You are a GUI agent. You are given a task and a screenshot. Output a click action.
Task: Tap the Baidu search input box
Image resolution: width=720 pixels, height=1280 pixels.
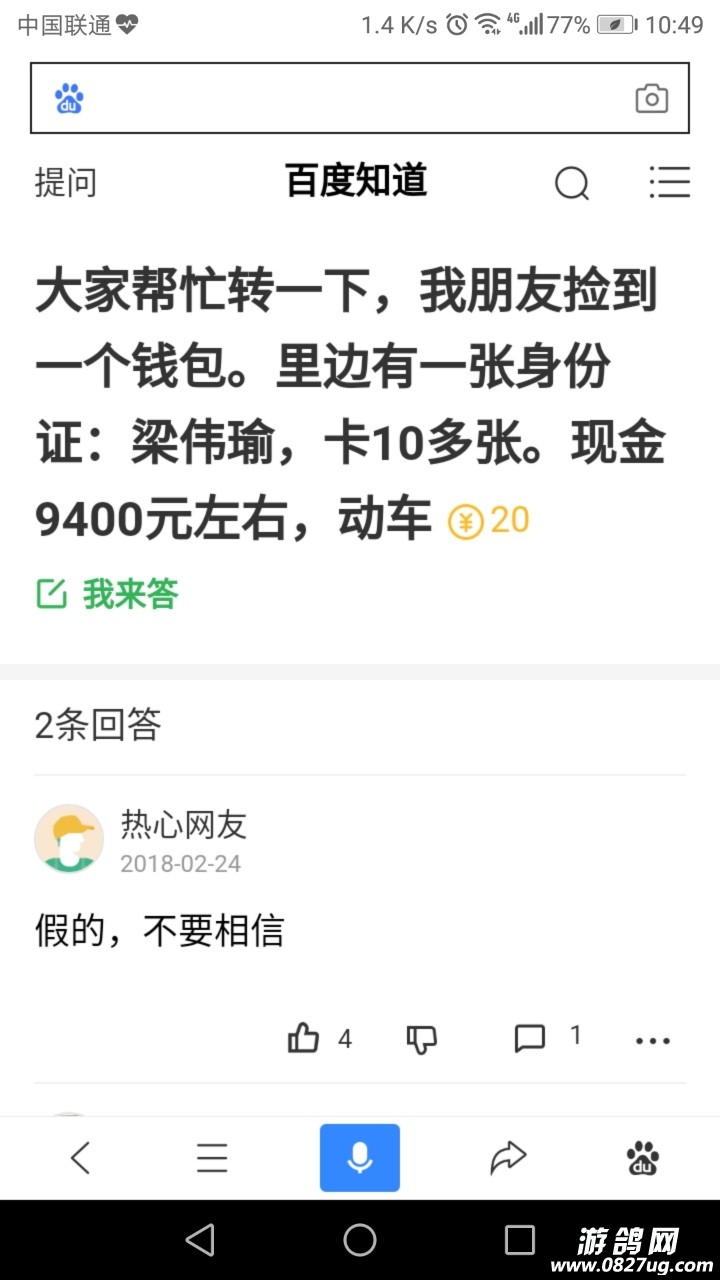pos(350,98)
